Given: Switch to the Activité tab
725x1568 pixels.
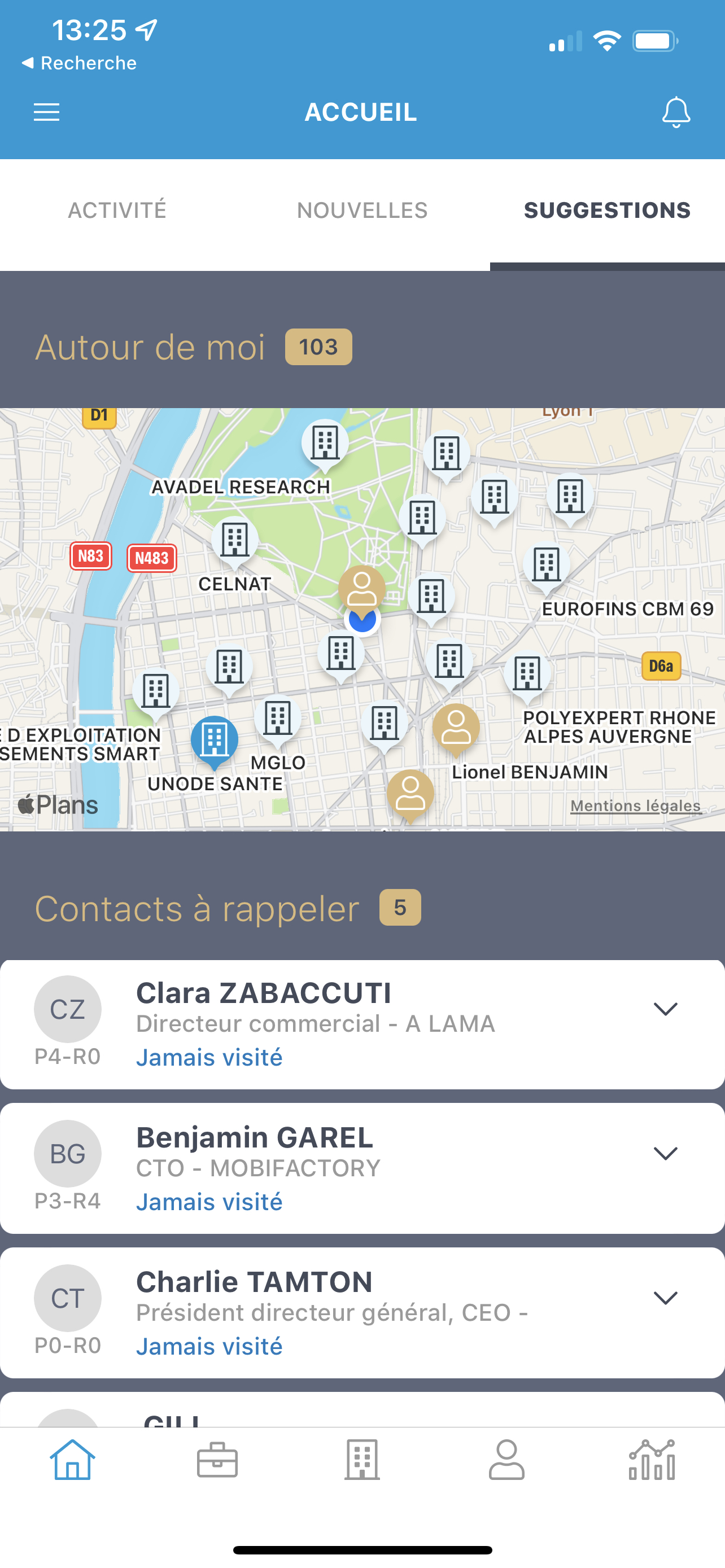Looking at the screenshot, I should tap(117, 211).
